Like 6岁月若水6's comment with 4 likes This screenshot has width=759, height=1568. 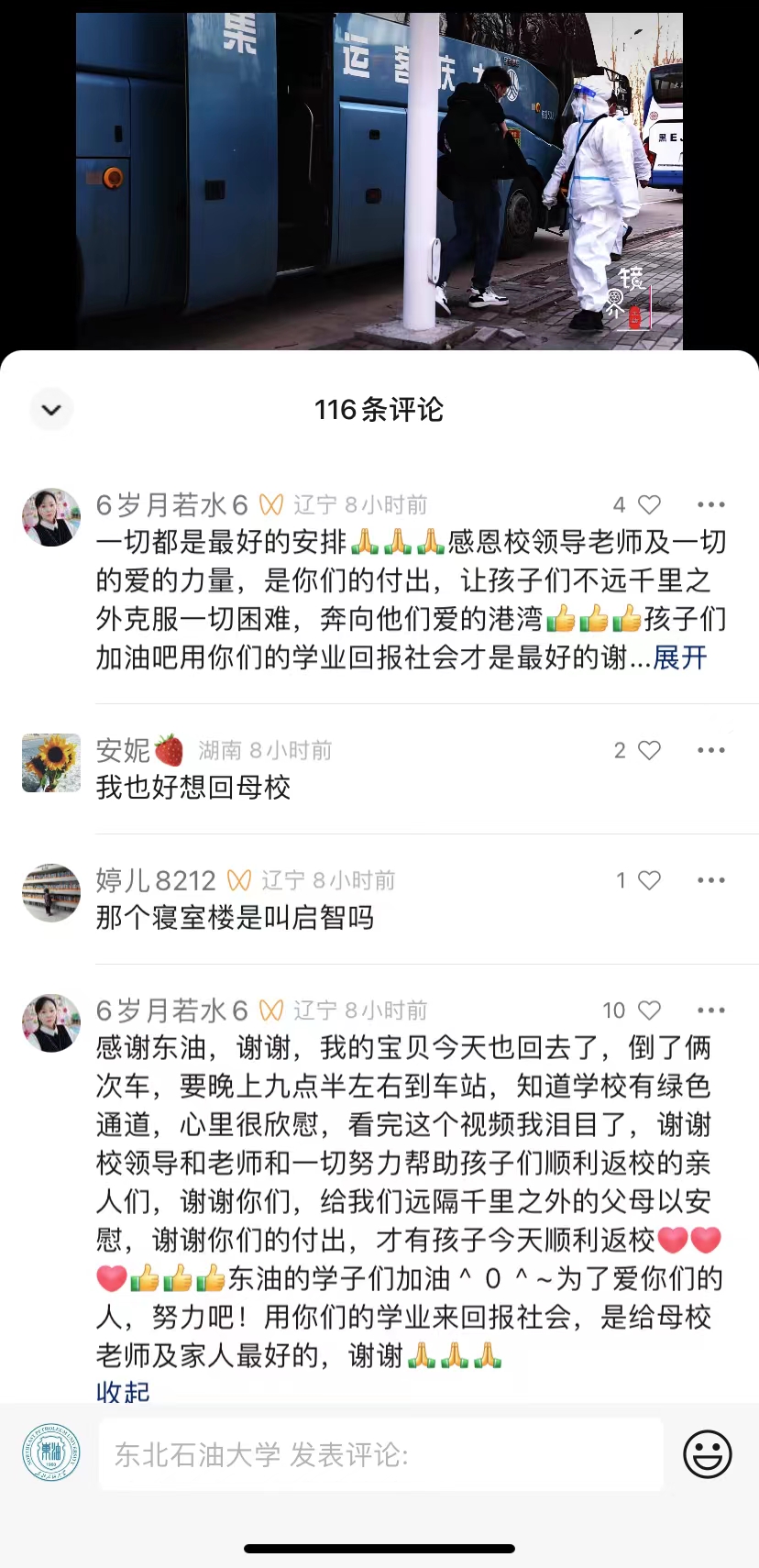[x=649, y=504]
